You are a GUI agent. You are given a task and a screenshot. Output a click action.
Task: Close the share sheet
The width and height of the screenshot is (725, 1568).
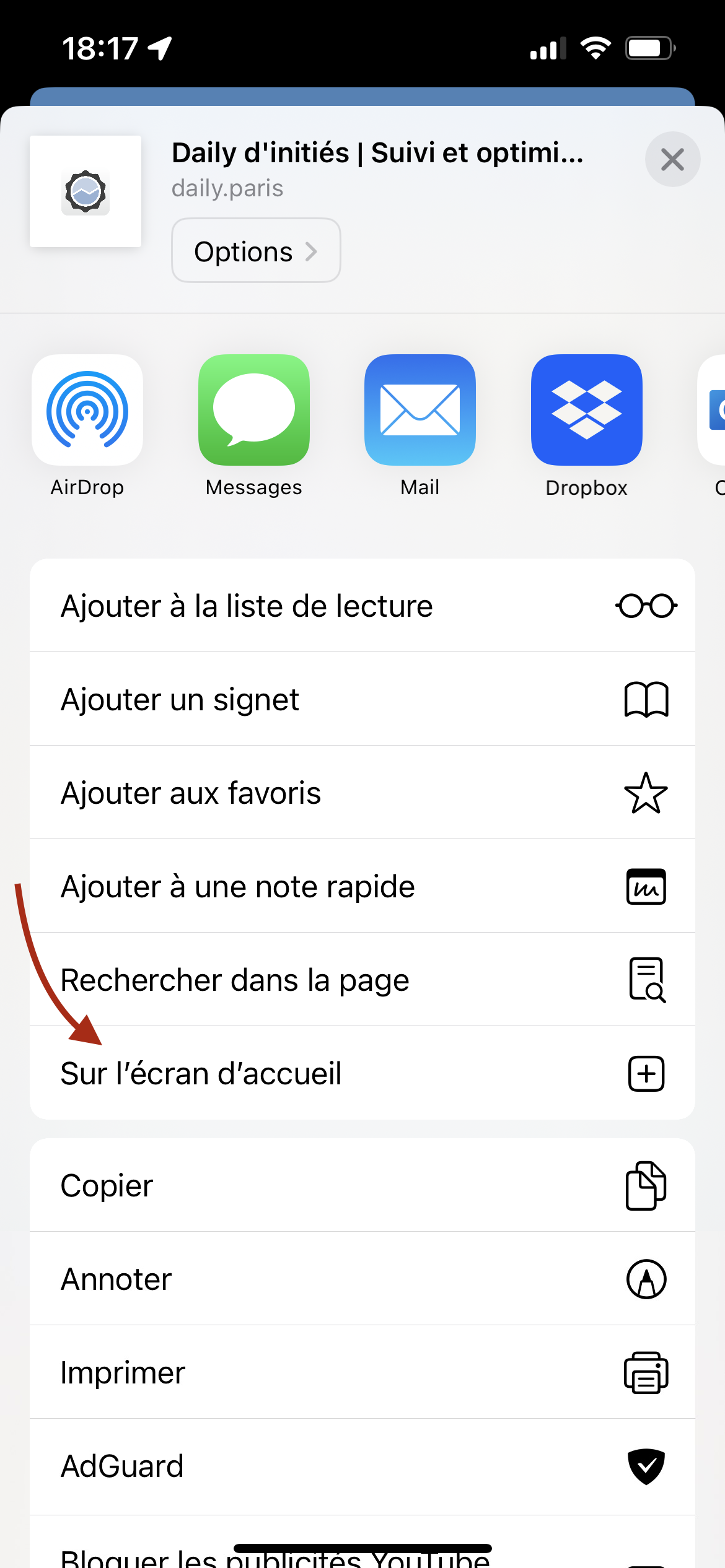[x=672, y=160]
